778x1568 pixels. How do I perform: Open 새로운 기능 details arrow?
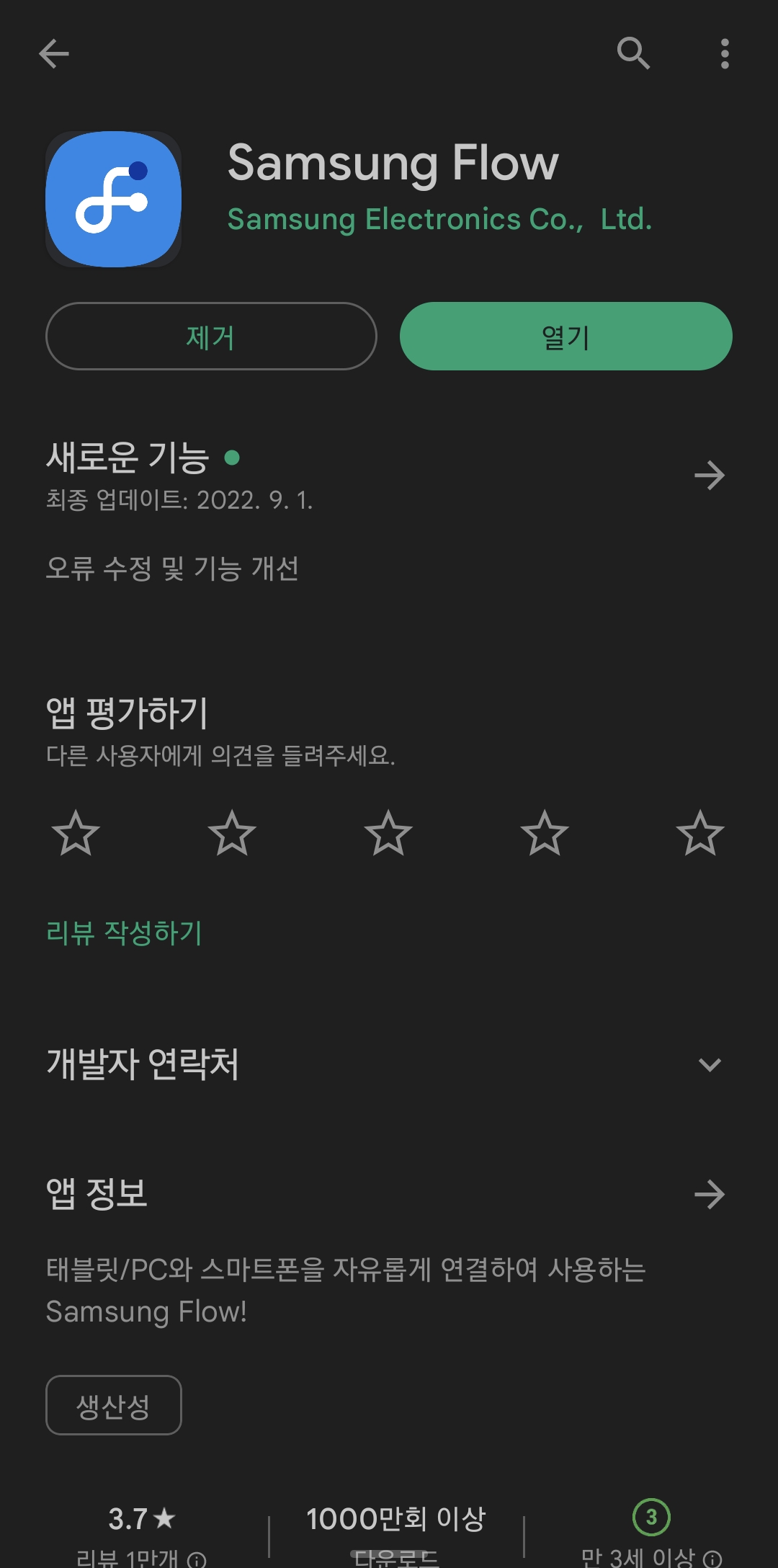710,475
